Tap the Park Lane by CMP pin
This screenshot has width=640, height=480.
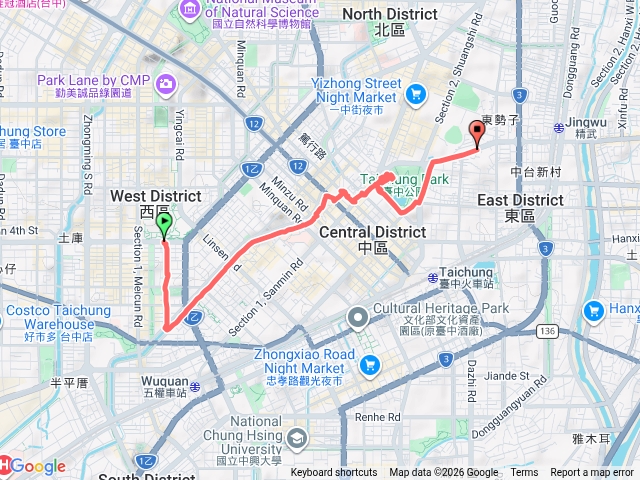164,82
